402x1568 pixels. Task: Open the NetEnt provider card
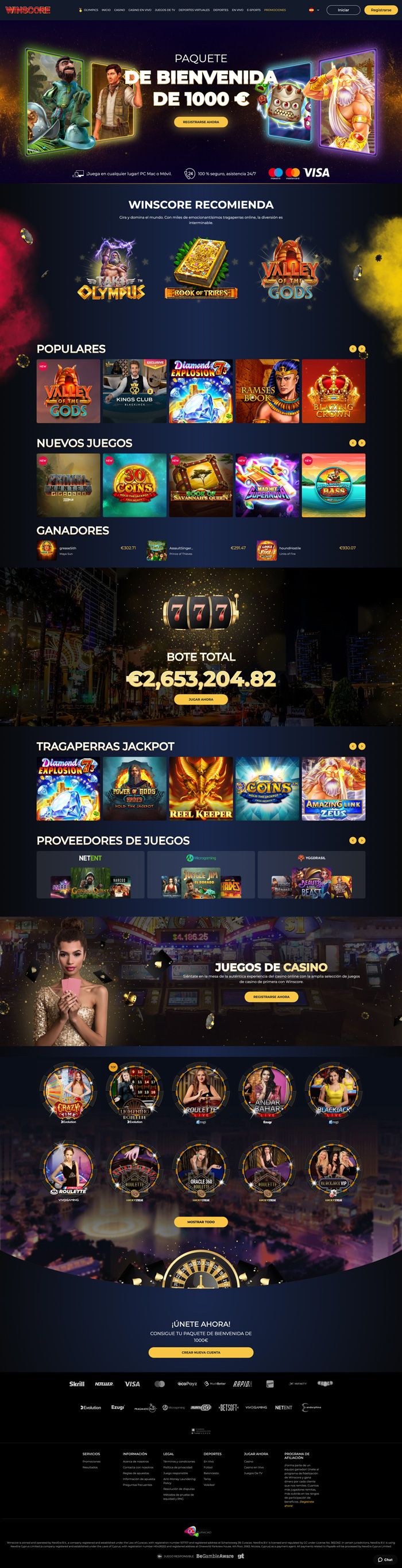(x=90, y=874)
